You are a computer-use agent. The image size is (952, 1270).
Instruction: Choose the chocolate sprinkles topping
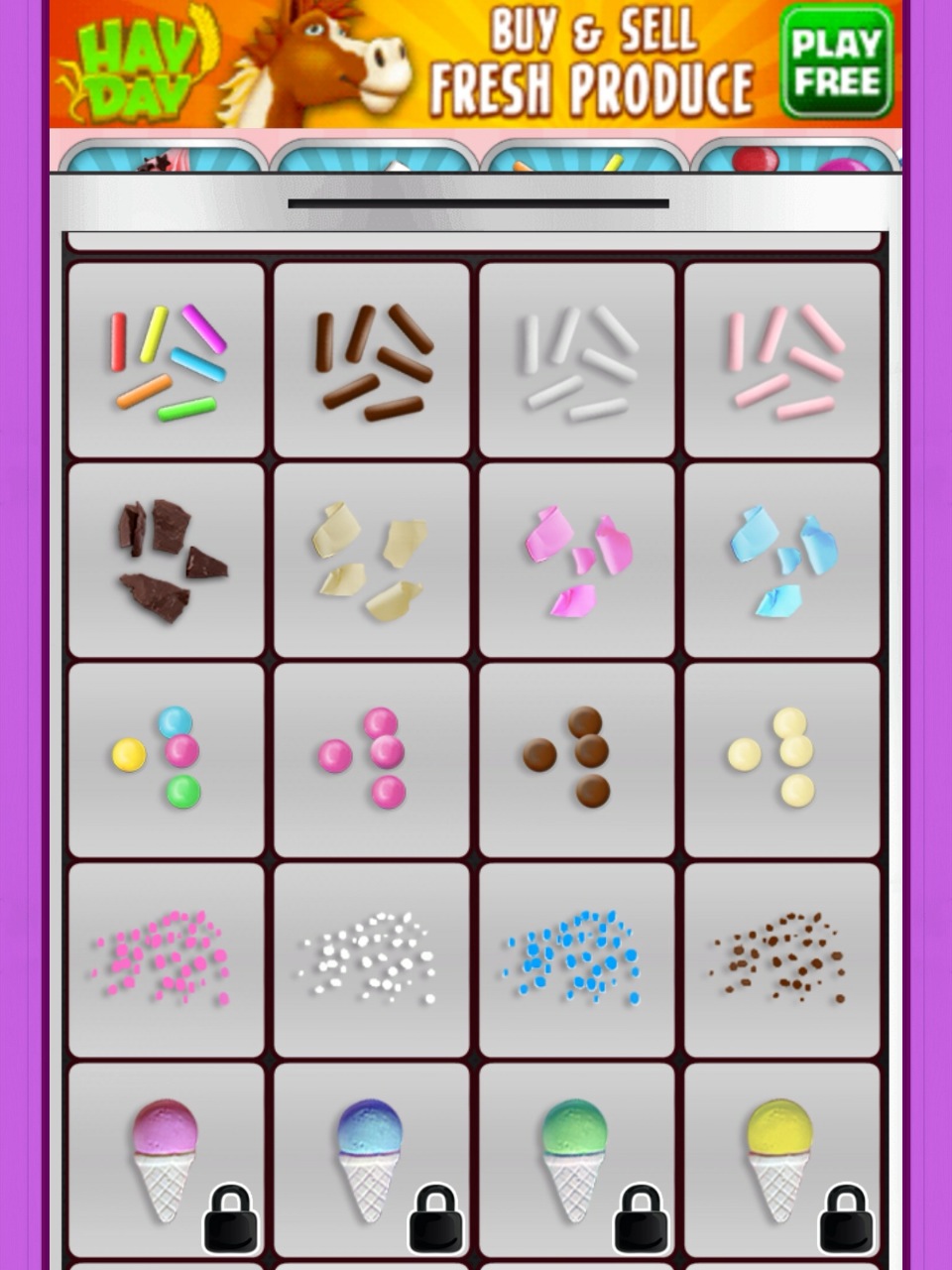click(372, 361)
